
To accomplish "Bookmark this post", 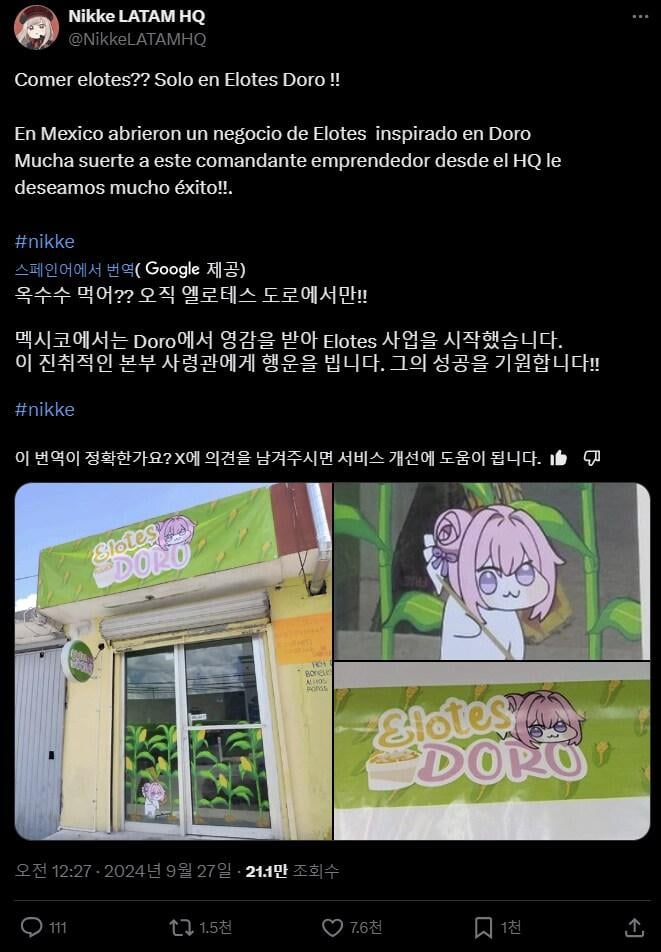I will [483, 926].
